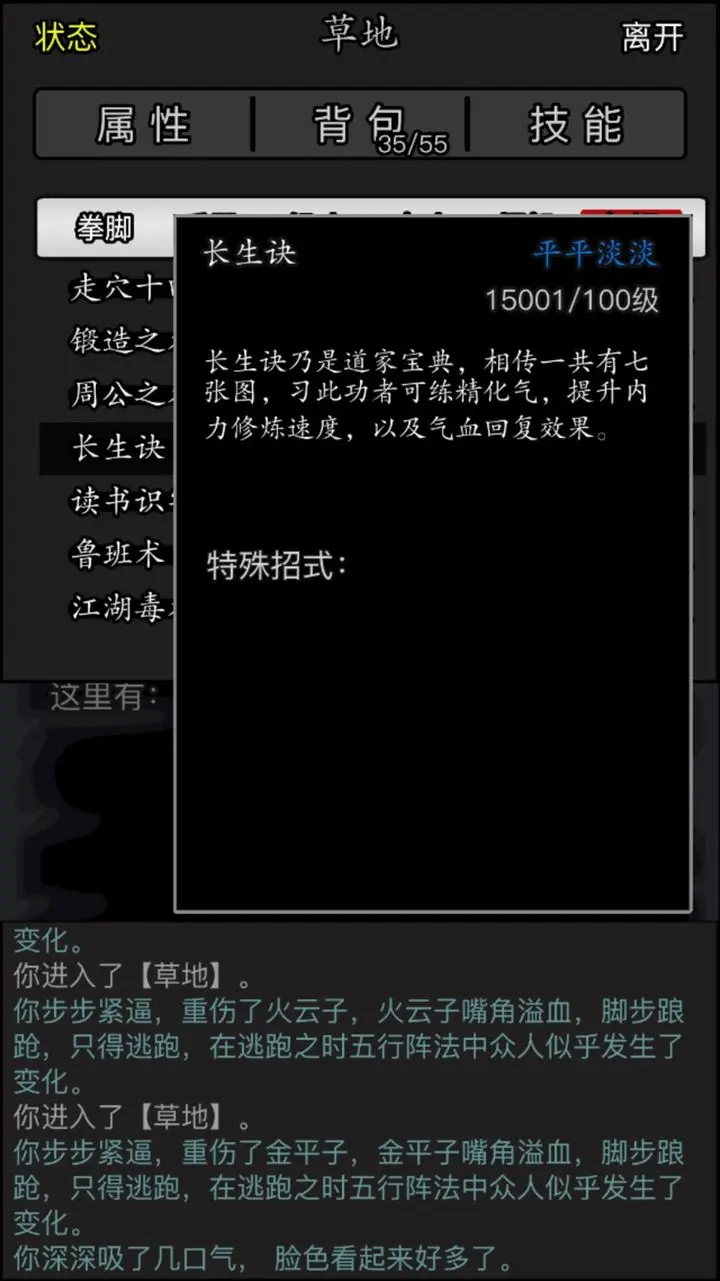720x1281 pixels.
Task: Open the 周公之 skill row
Action: click(x=116, y=395)
